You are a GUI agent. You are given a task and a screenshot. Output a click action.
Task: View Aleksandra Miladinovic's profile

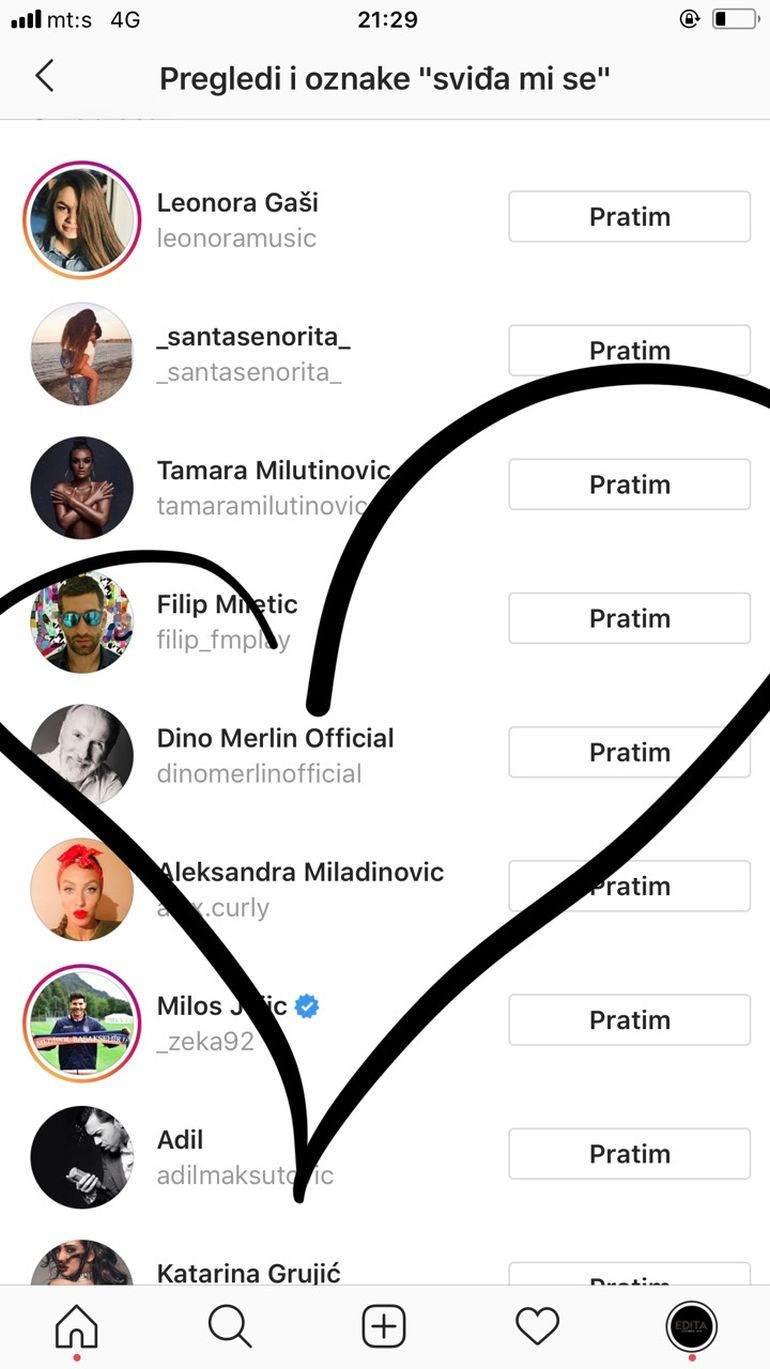pyautogui.click(x=300, y=887)
